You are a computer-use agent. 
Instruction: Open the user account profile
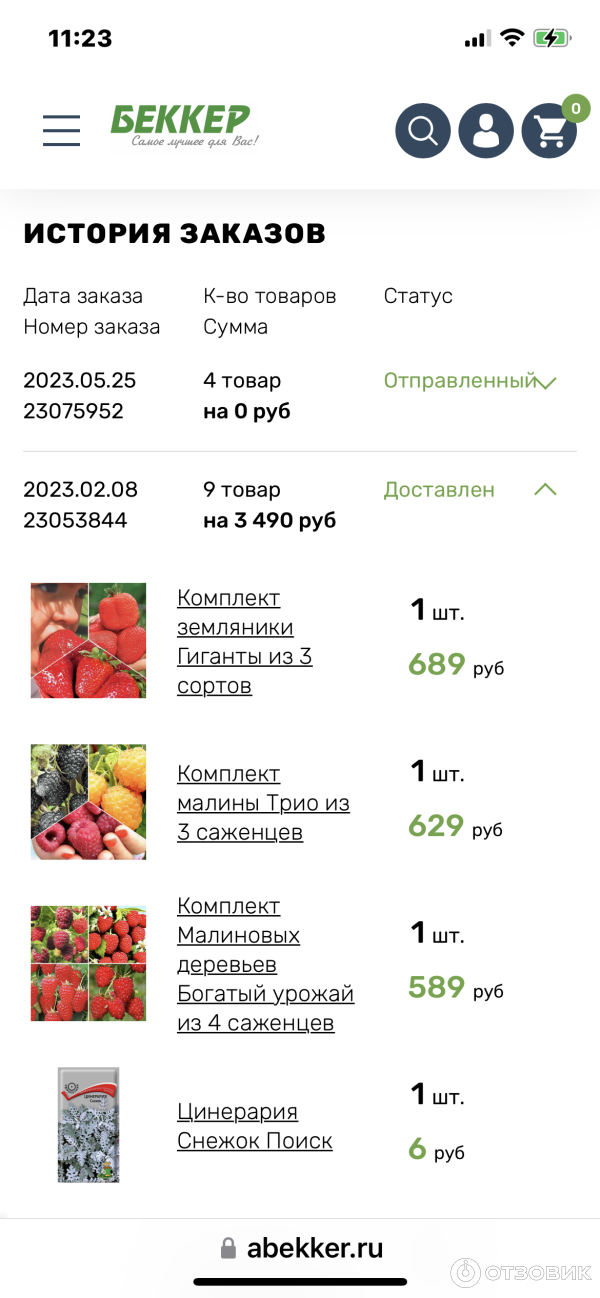tap(486, 131)
